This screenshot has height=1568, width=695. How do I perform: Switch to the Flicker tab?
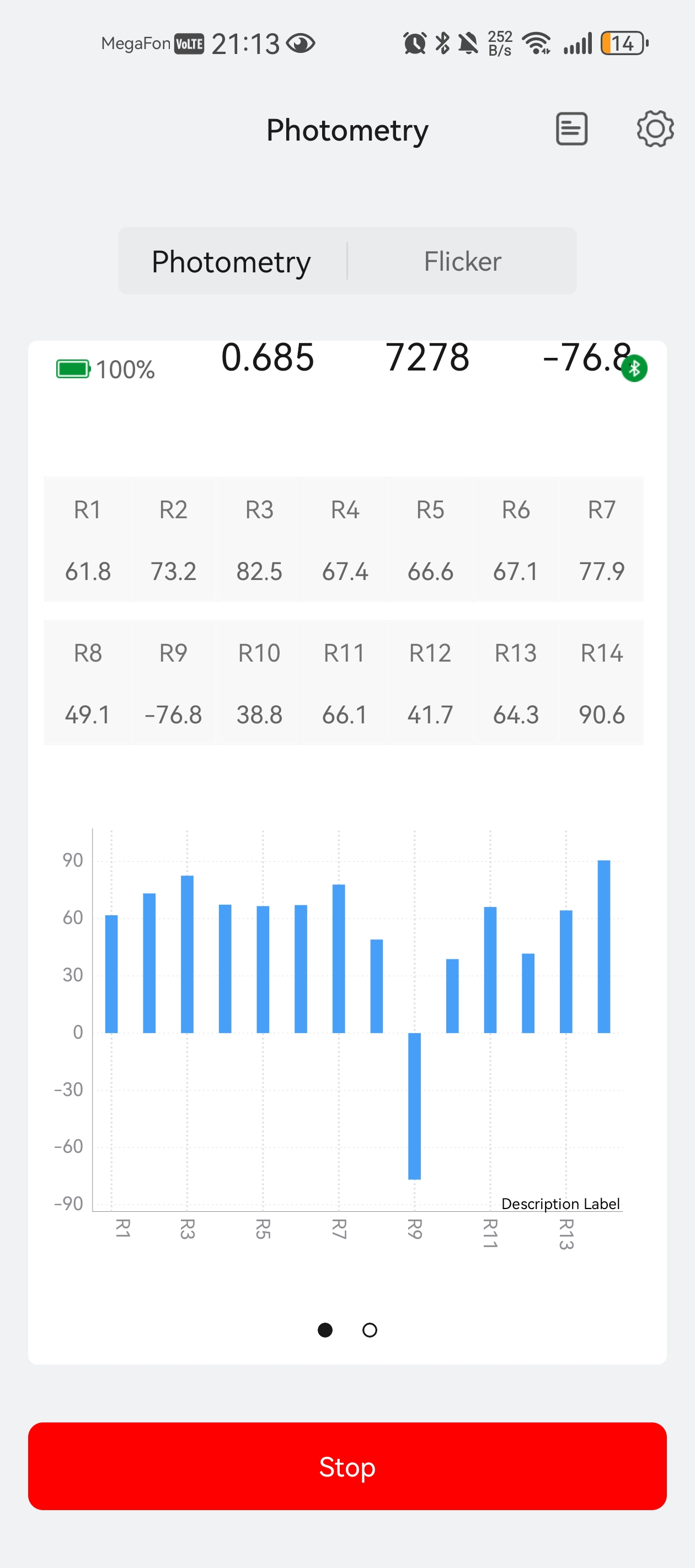[x=462, y=262]
